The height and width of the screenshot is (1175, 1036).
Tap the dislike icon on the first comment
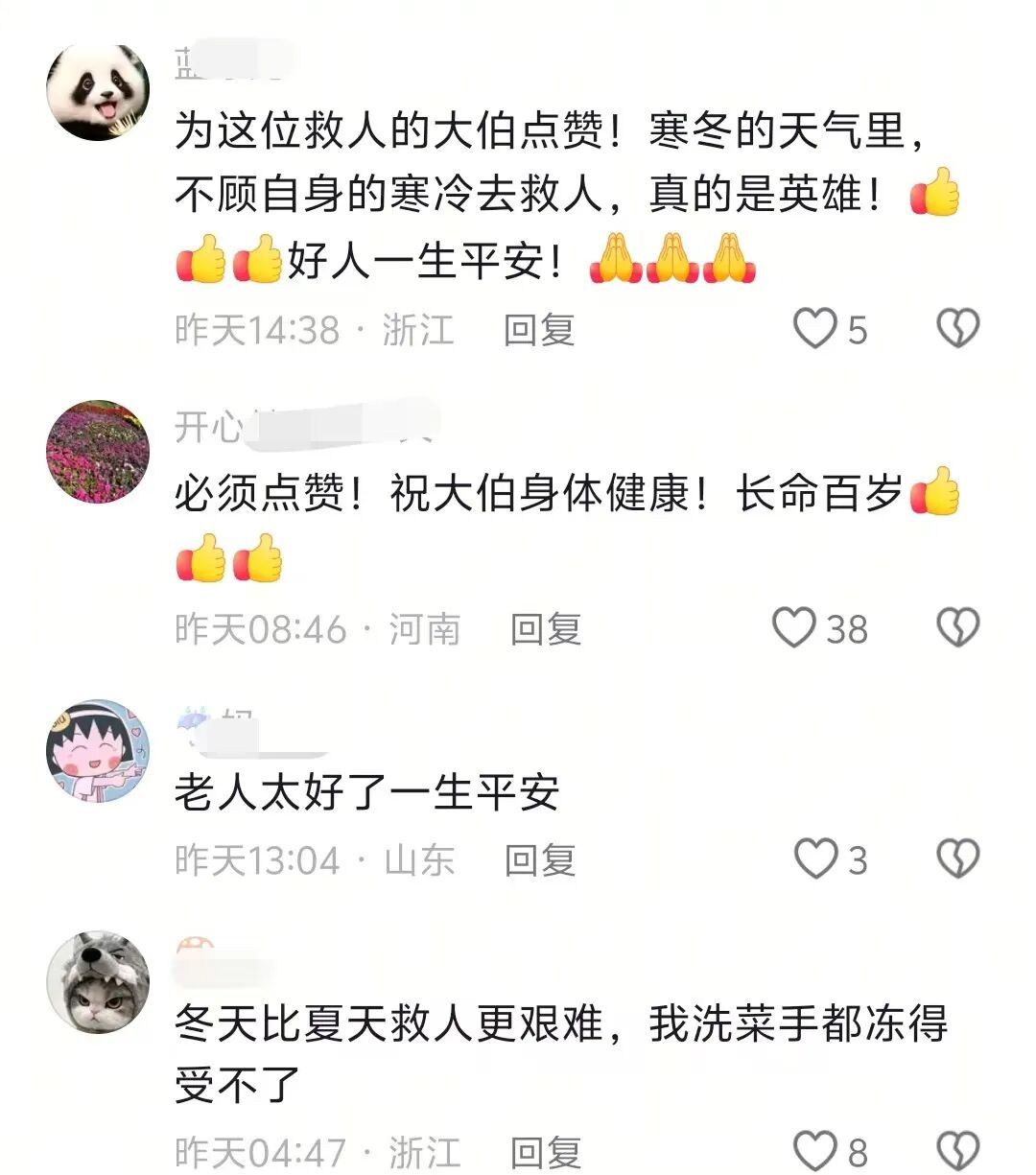click(x=956, y=327)
